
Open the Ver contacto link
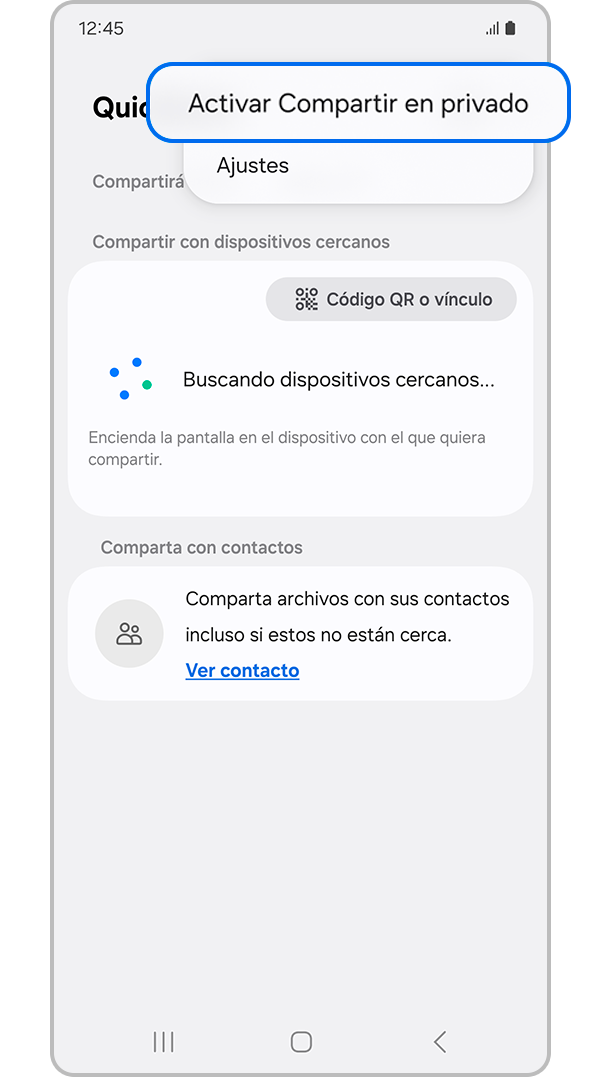(242, 670)
